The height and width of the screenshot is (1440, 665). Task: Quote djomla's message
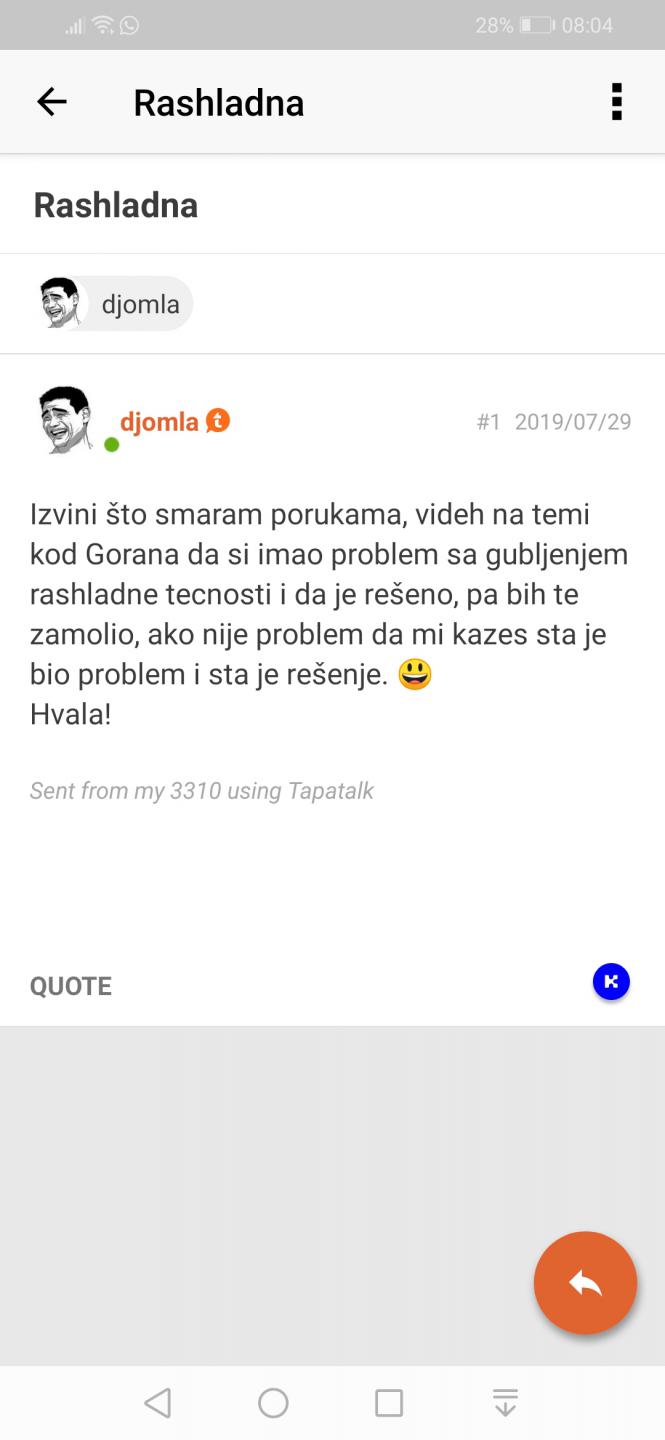pyautogui.click(x=71, y=986)
